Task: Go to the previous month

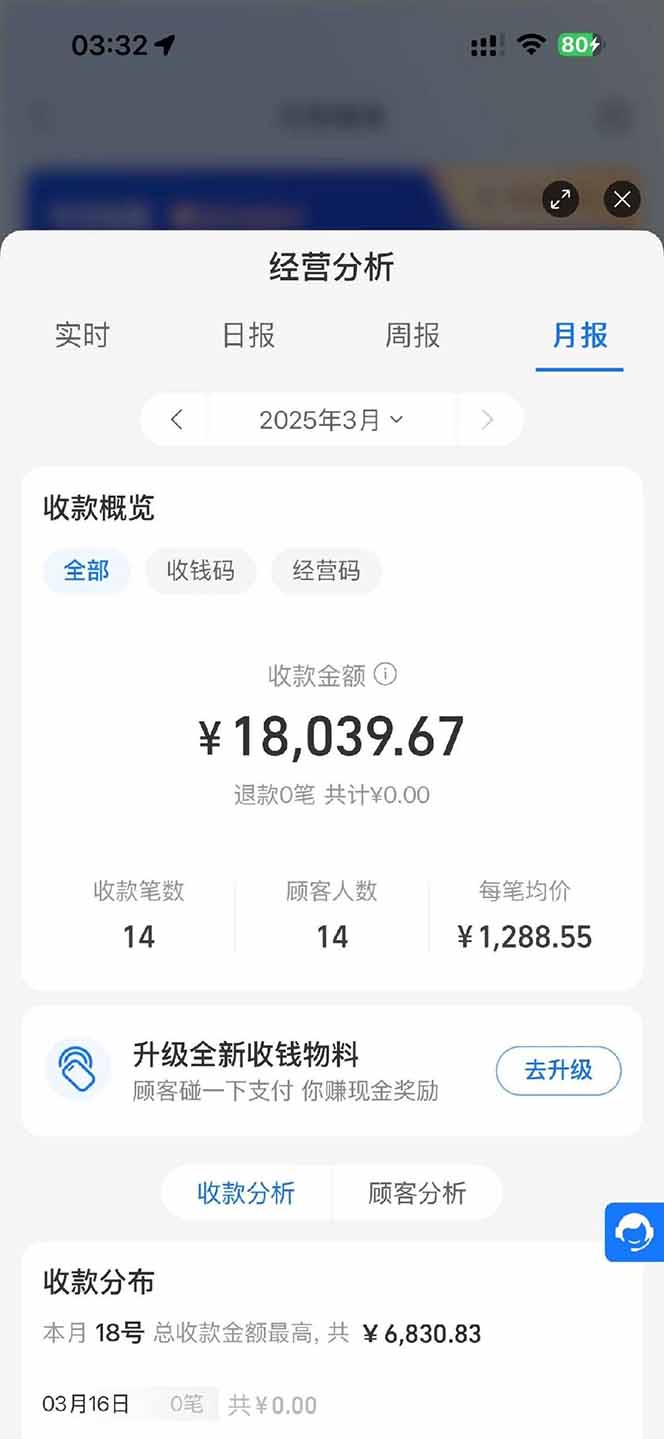Action: click(x=176, y=420)
